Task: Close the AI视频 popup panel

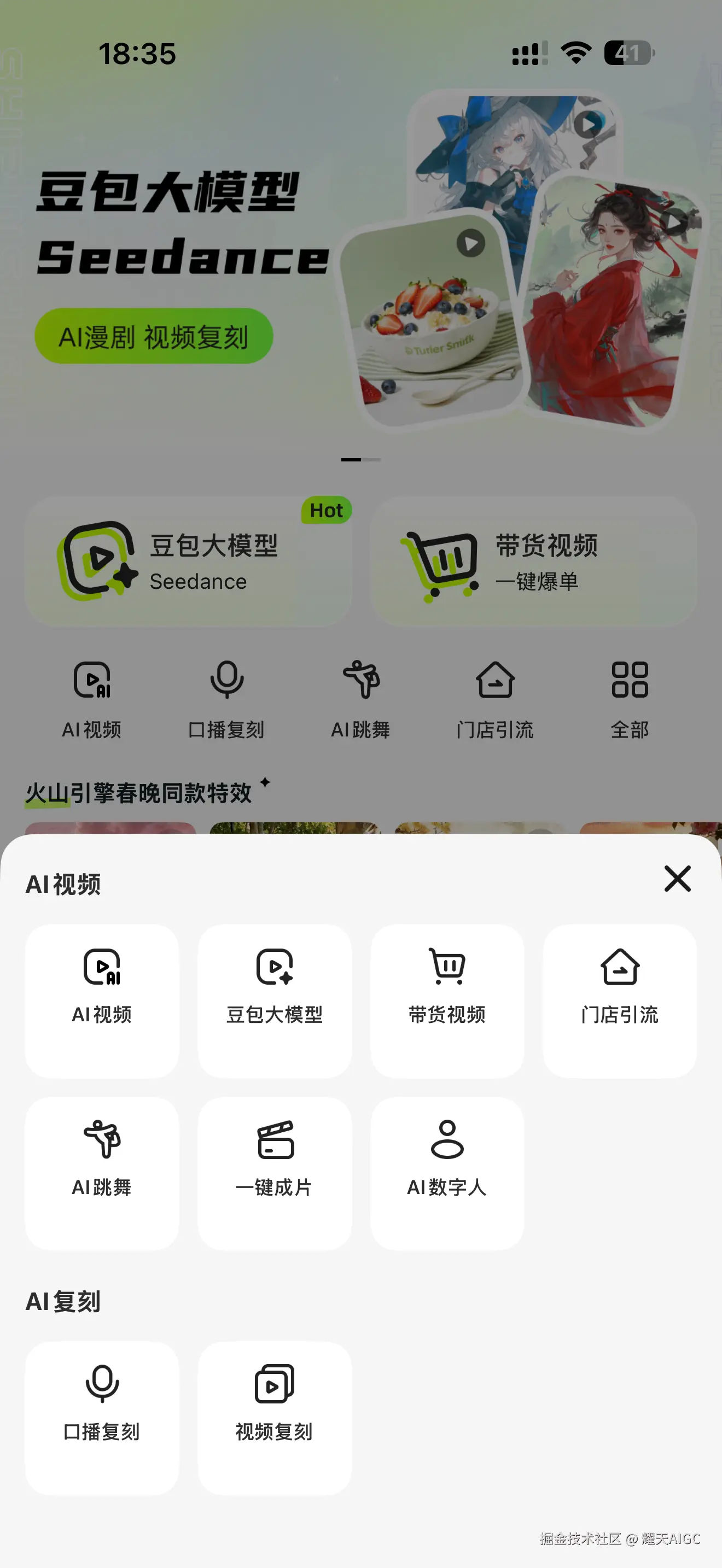Action: pos(677,879)
